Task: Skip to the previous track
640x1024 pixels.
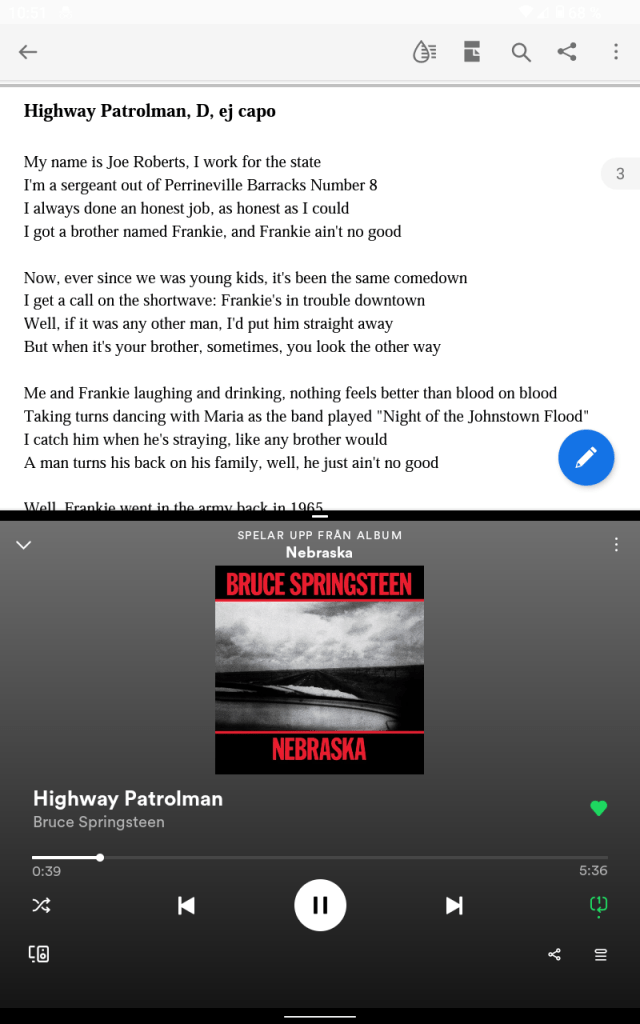Action: click(x=186, y=906)
